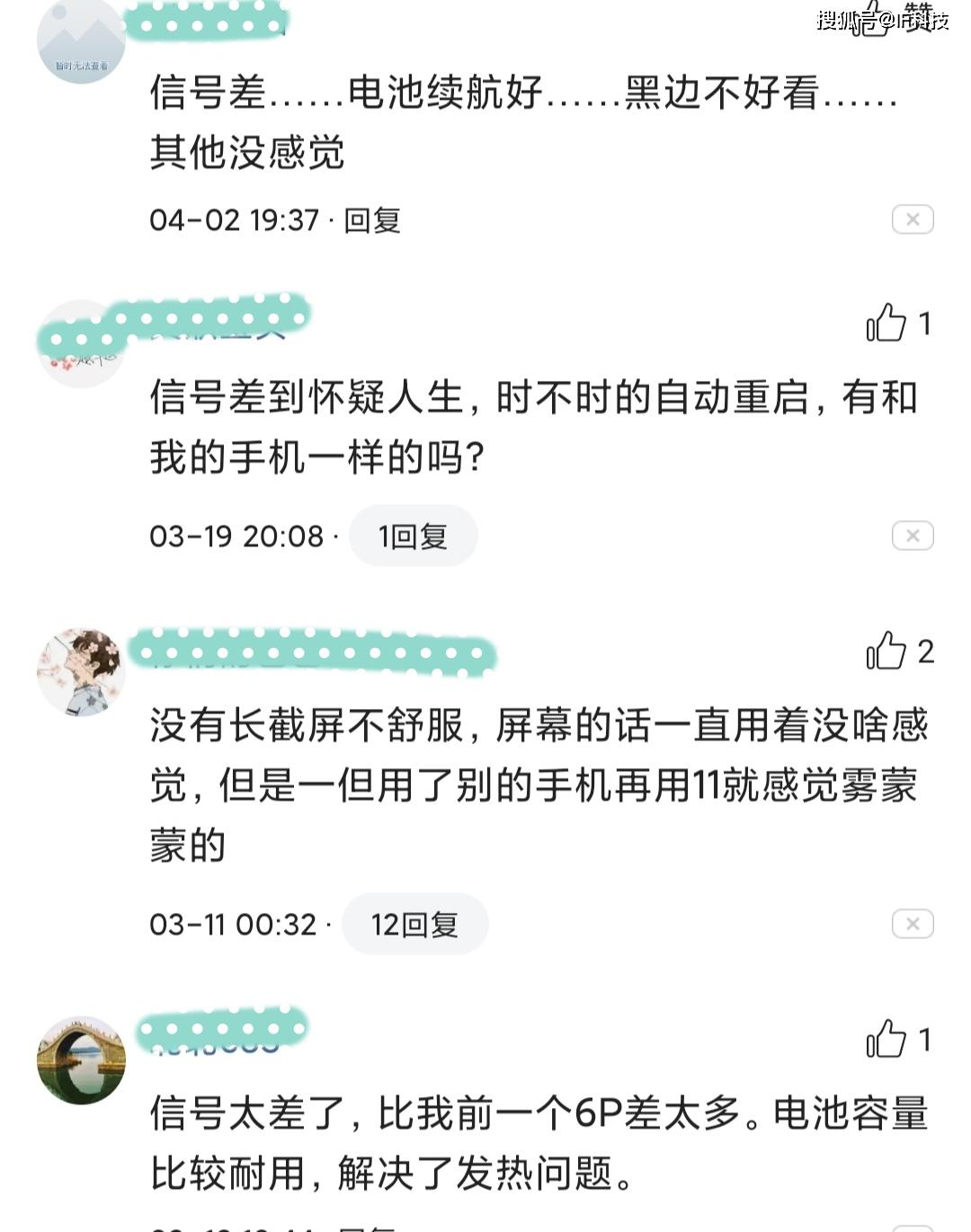View the 12回复 replies
The image size is (971, 1232).
tap(414, 924)
